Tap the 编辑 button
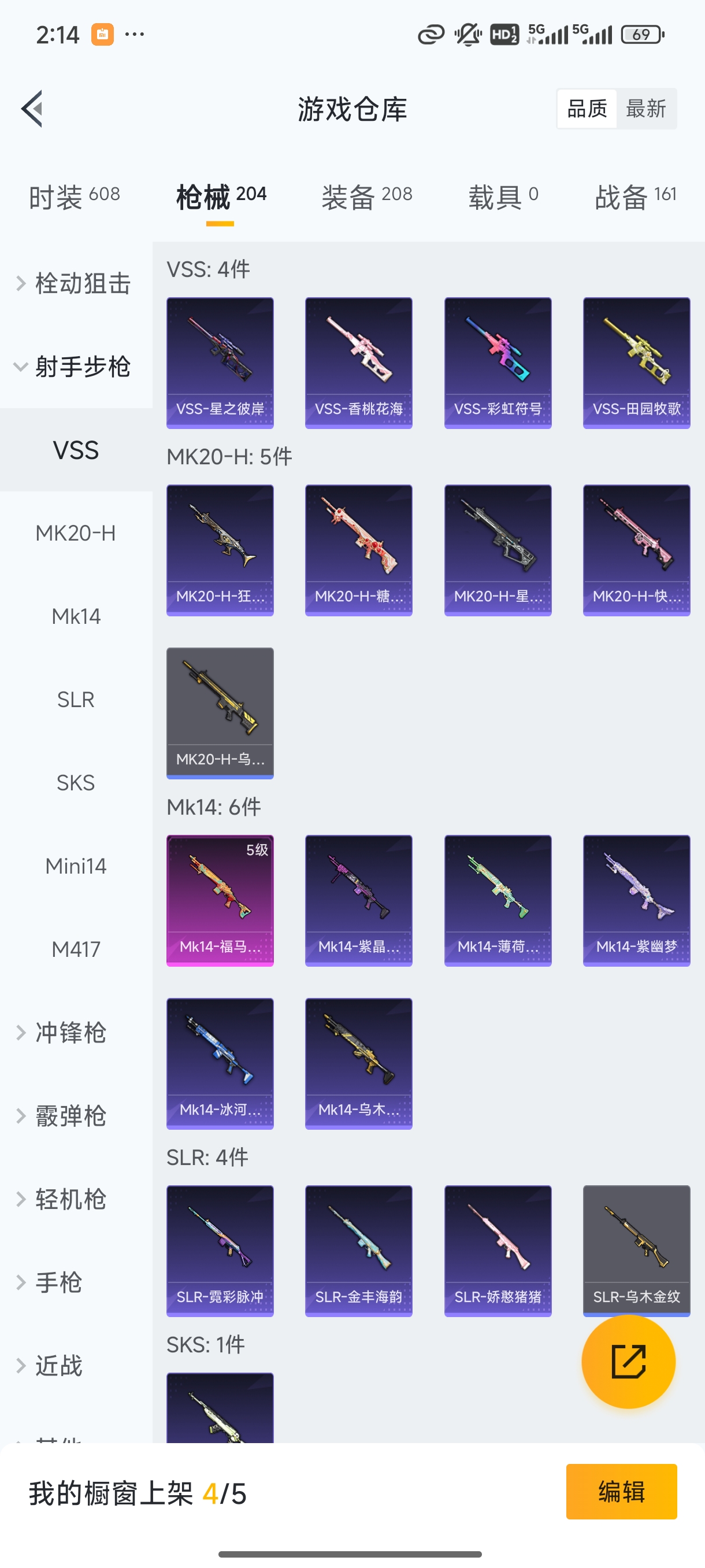Viewport: 705px width, 1568px height. 621,1491
